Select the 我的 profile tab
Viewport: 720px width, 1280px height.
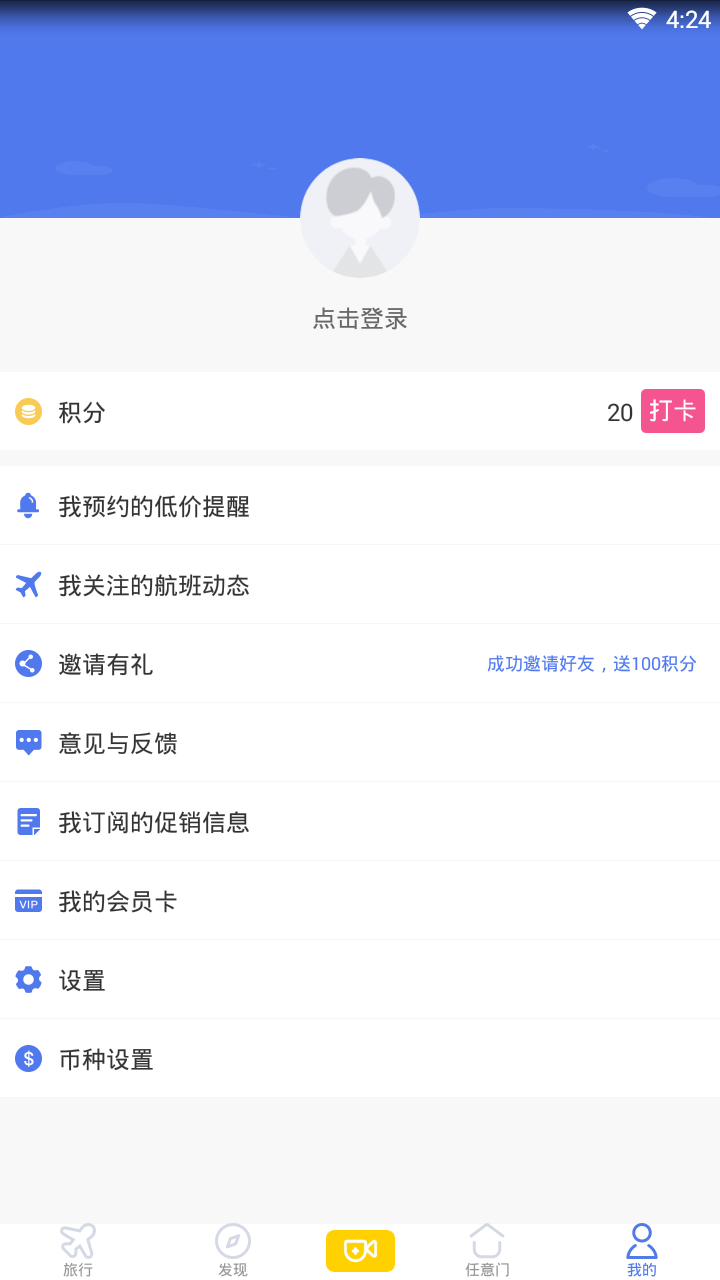coord(642,1251)
